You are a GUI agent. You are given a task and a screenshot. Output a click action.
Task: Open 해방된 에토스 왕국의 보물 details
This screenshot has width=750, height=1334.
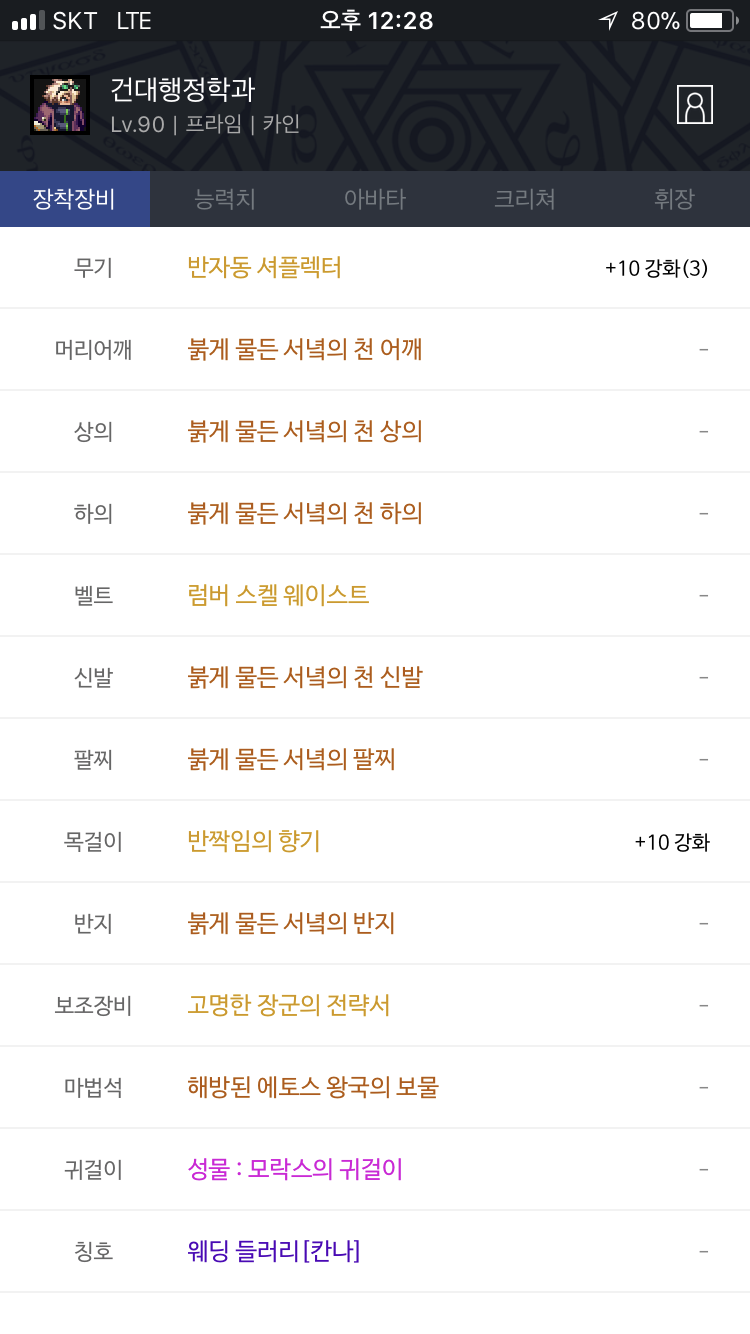pyautogui.click(x=313, y=1087)
